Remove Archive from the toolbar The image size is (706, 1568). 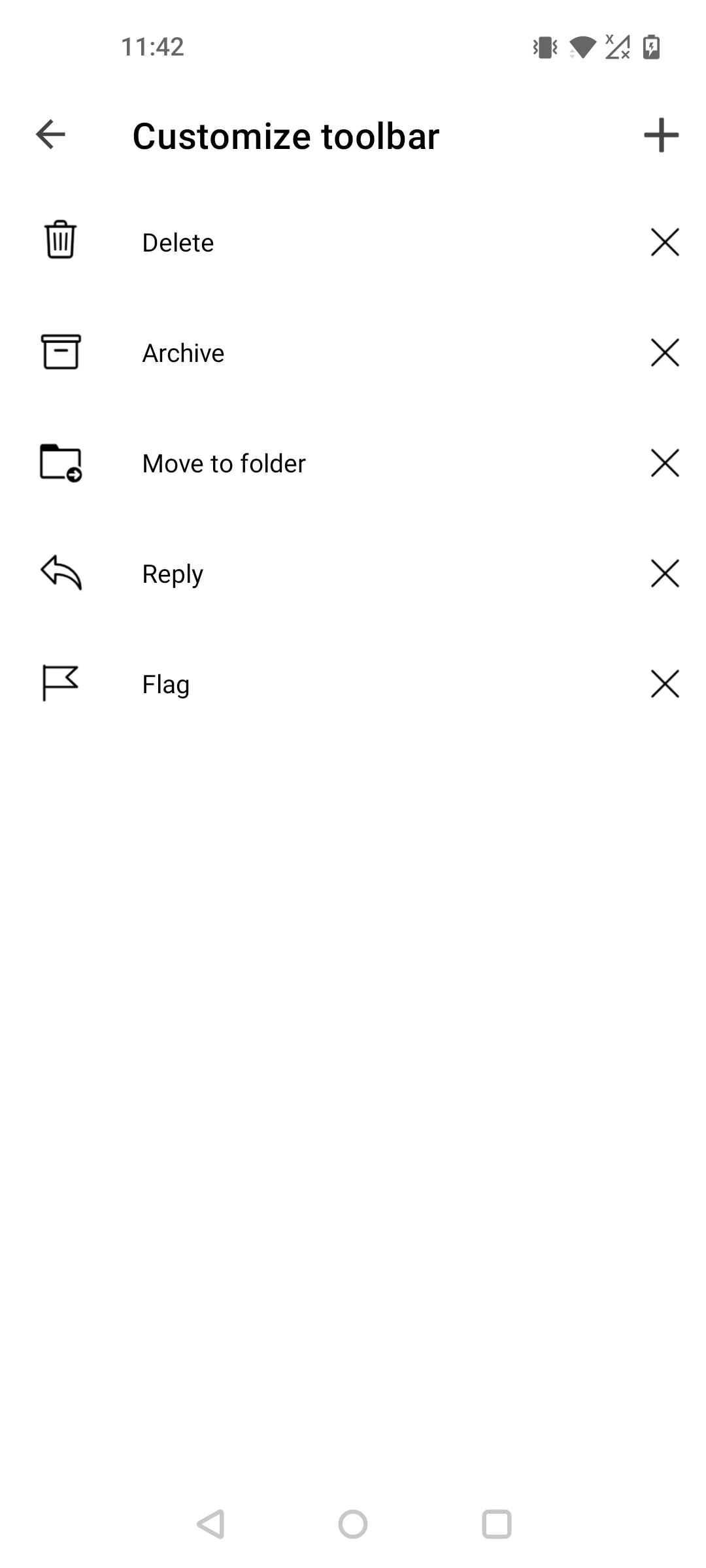point(665,353)
